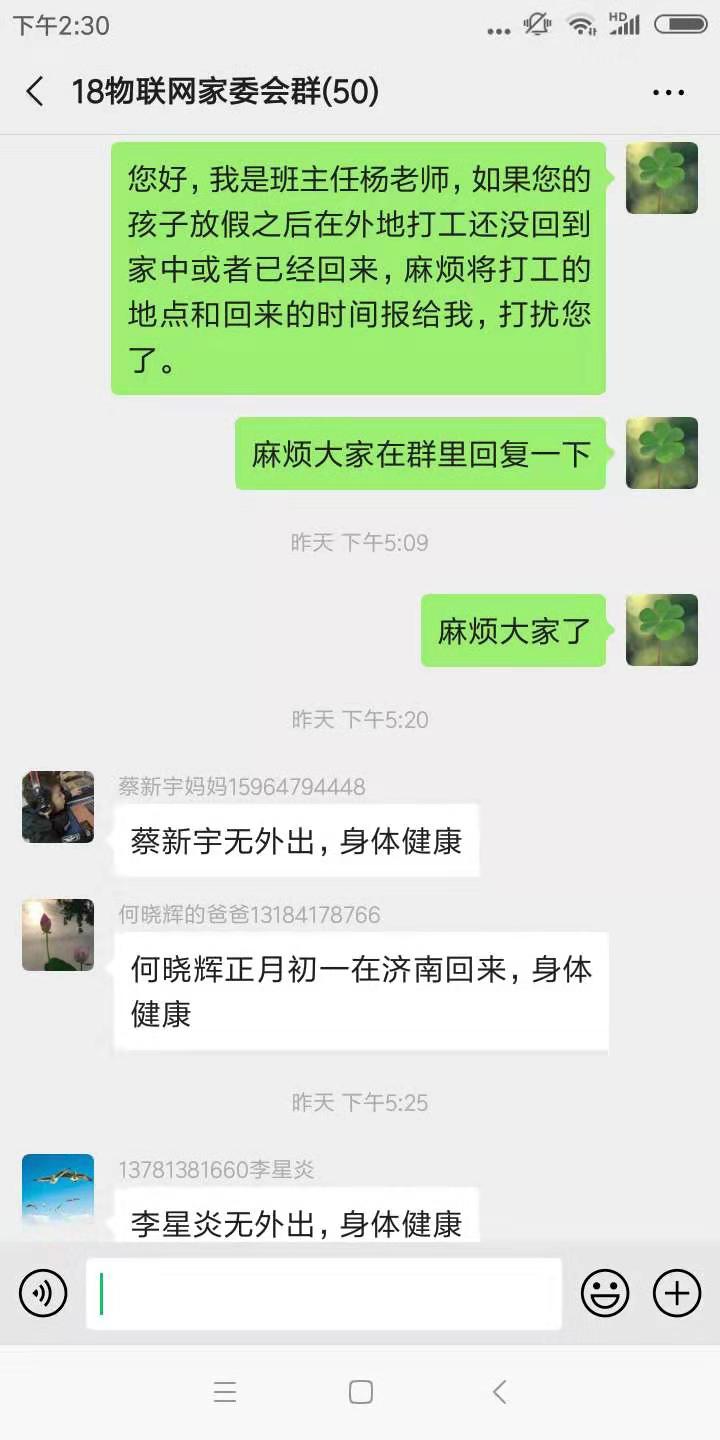This screenshot has width=720, height=1440.
Task: Open 何晓辉的爸爸's avatar profile
Action: tap(58, 935)
